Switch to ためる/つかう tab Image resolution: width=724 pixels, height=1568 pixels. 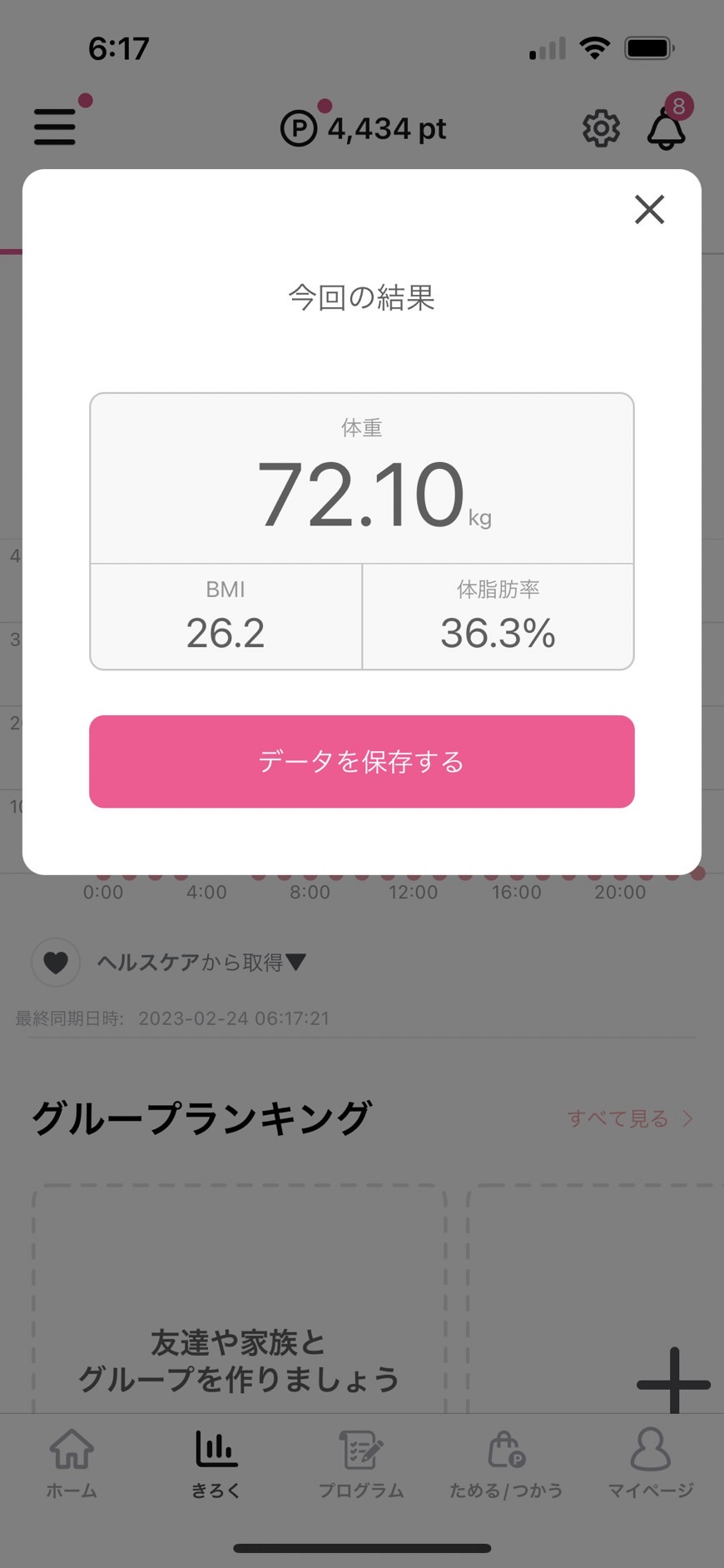506,1463
